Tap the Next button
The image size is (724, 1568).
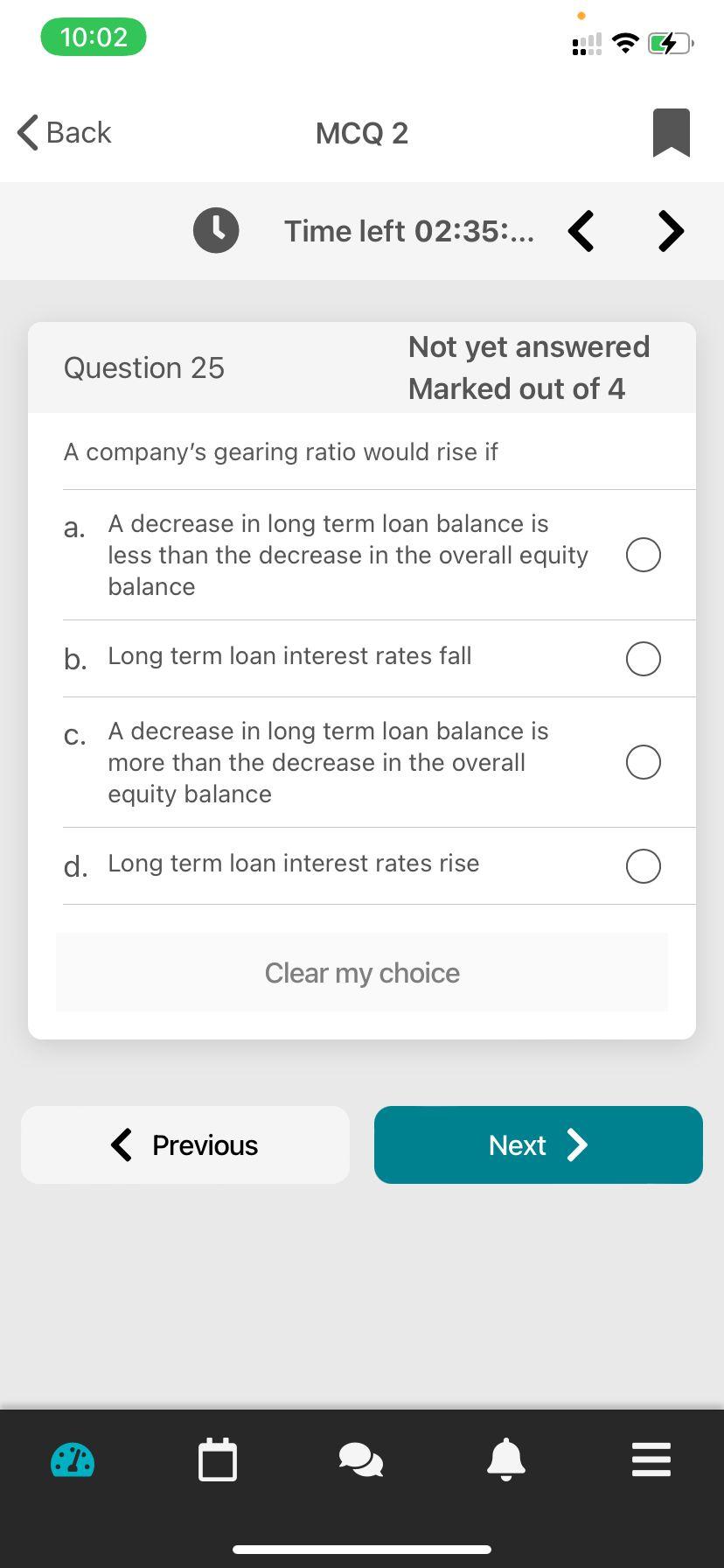[x=538, y=1145]
